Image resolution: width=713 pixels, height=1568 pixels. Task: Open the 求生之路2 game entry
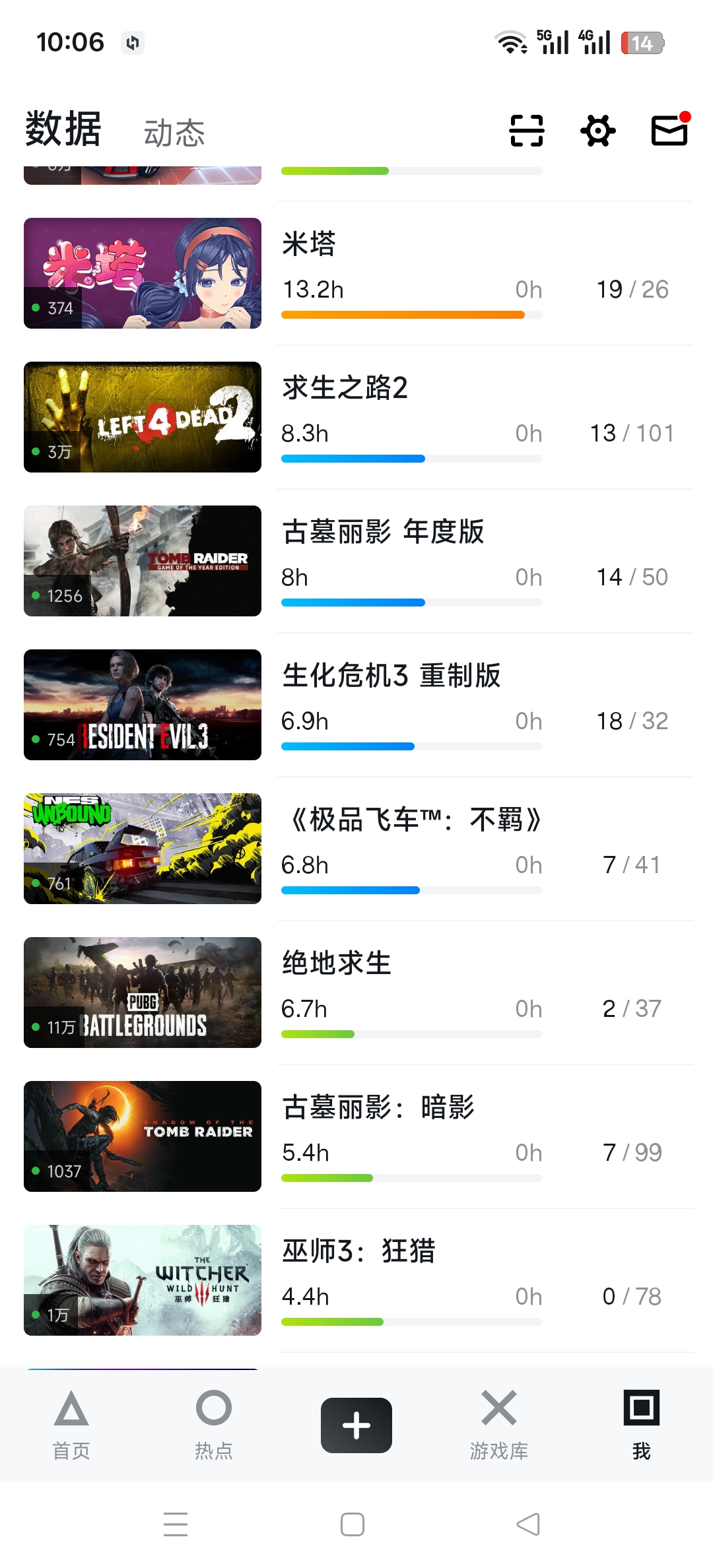pyautogui.click(x=356, y=417)
